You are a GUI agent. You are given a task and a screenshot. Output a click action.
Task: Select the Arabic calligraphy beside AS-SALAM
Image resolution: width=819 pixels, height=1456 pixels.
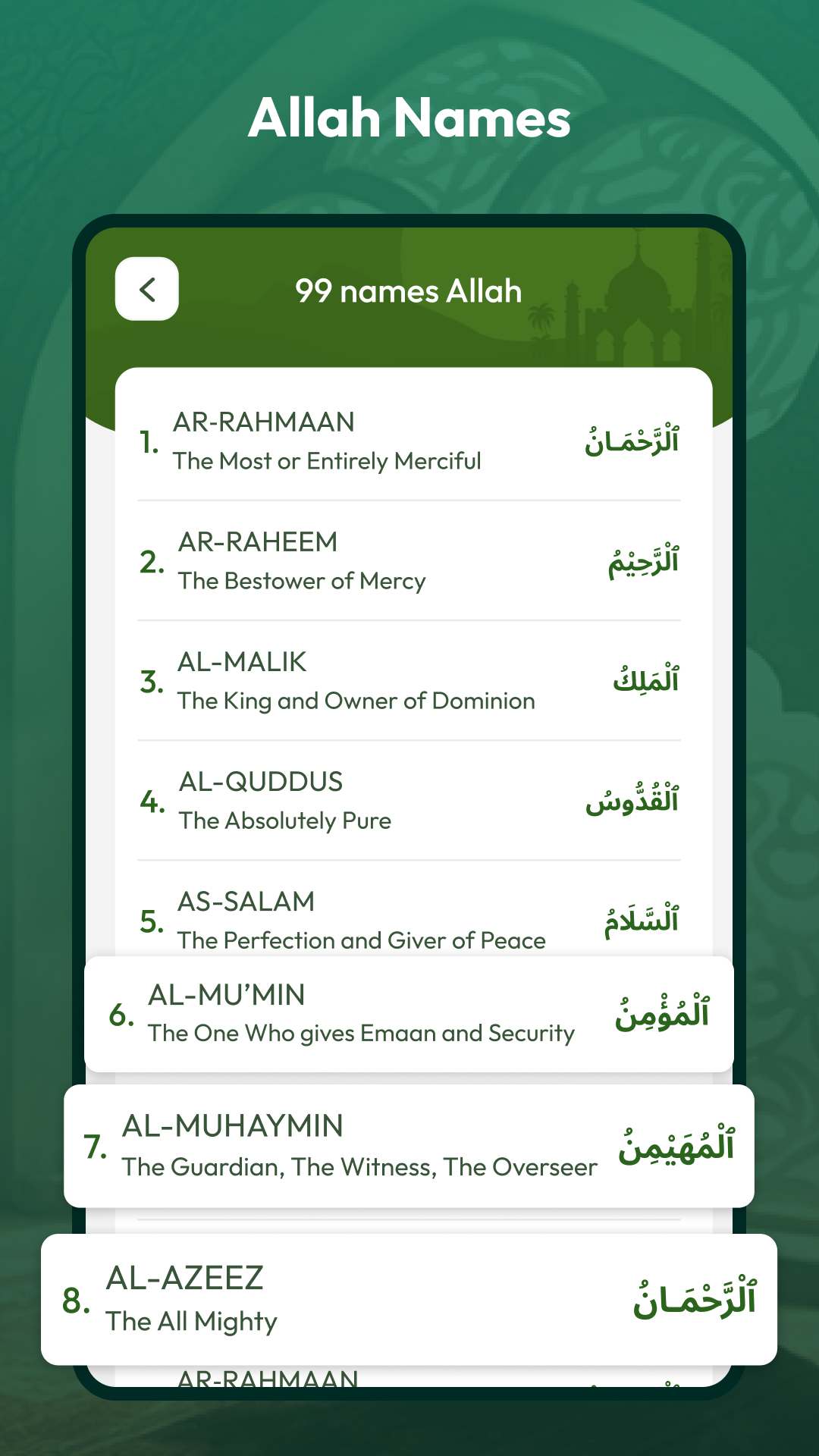tap(641, 918)
